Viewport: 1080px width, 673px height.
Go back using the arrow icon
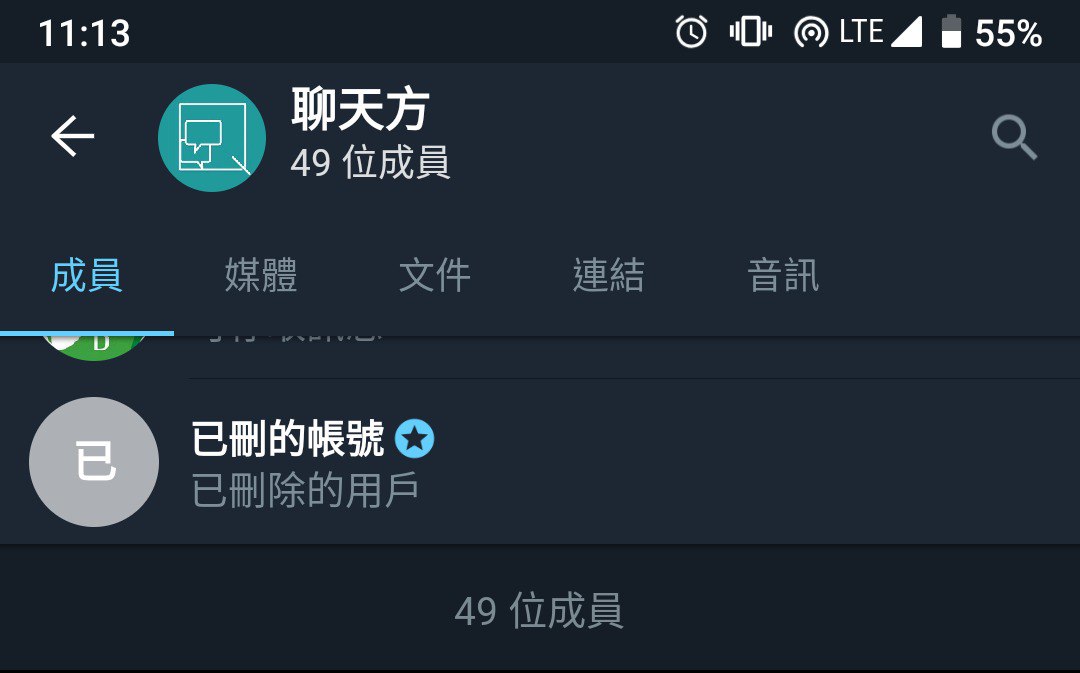pyautogui.click(x=73, y=136)
